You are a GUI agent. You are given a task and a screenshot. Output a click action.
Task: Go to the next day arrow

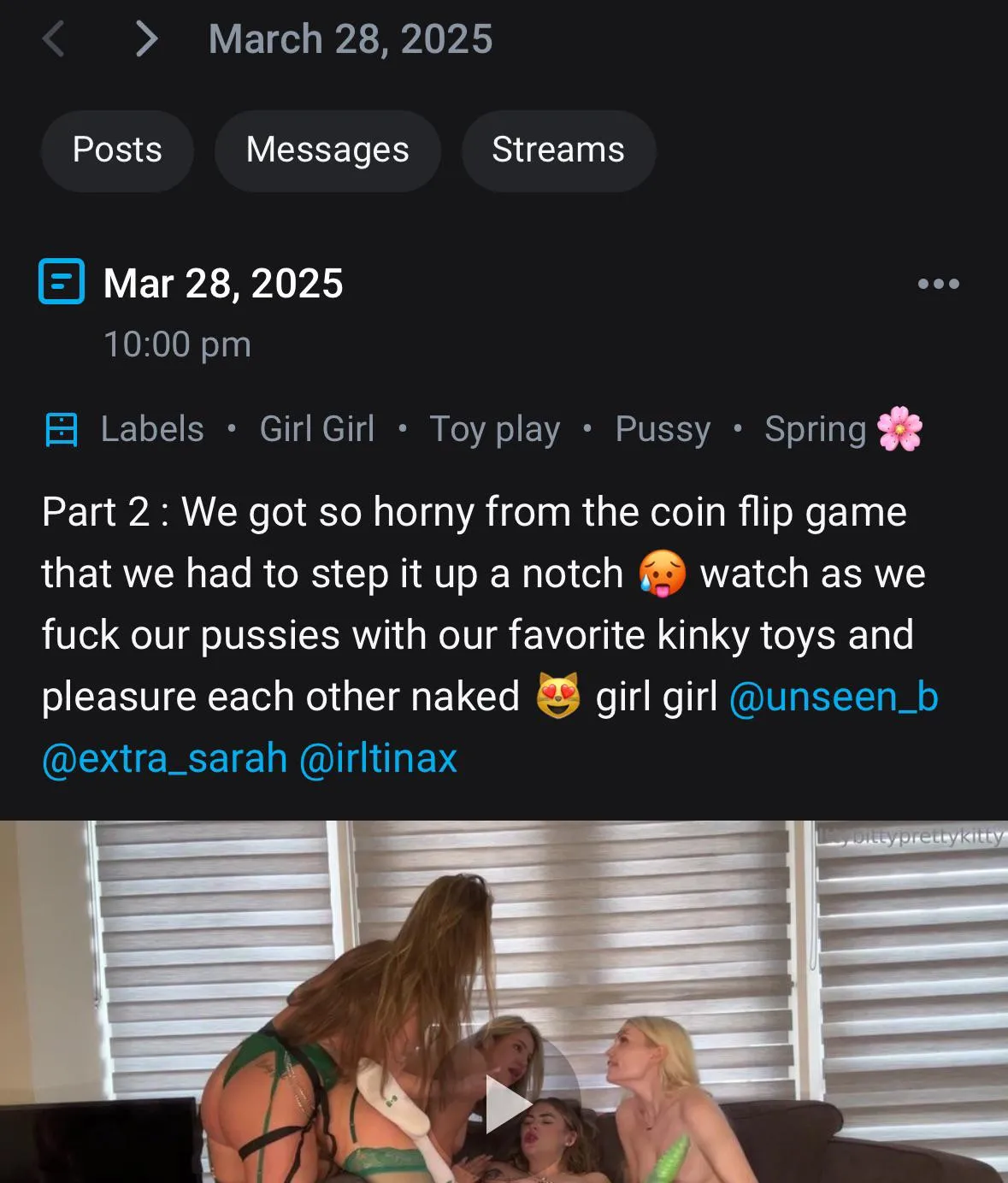point(147,39)
